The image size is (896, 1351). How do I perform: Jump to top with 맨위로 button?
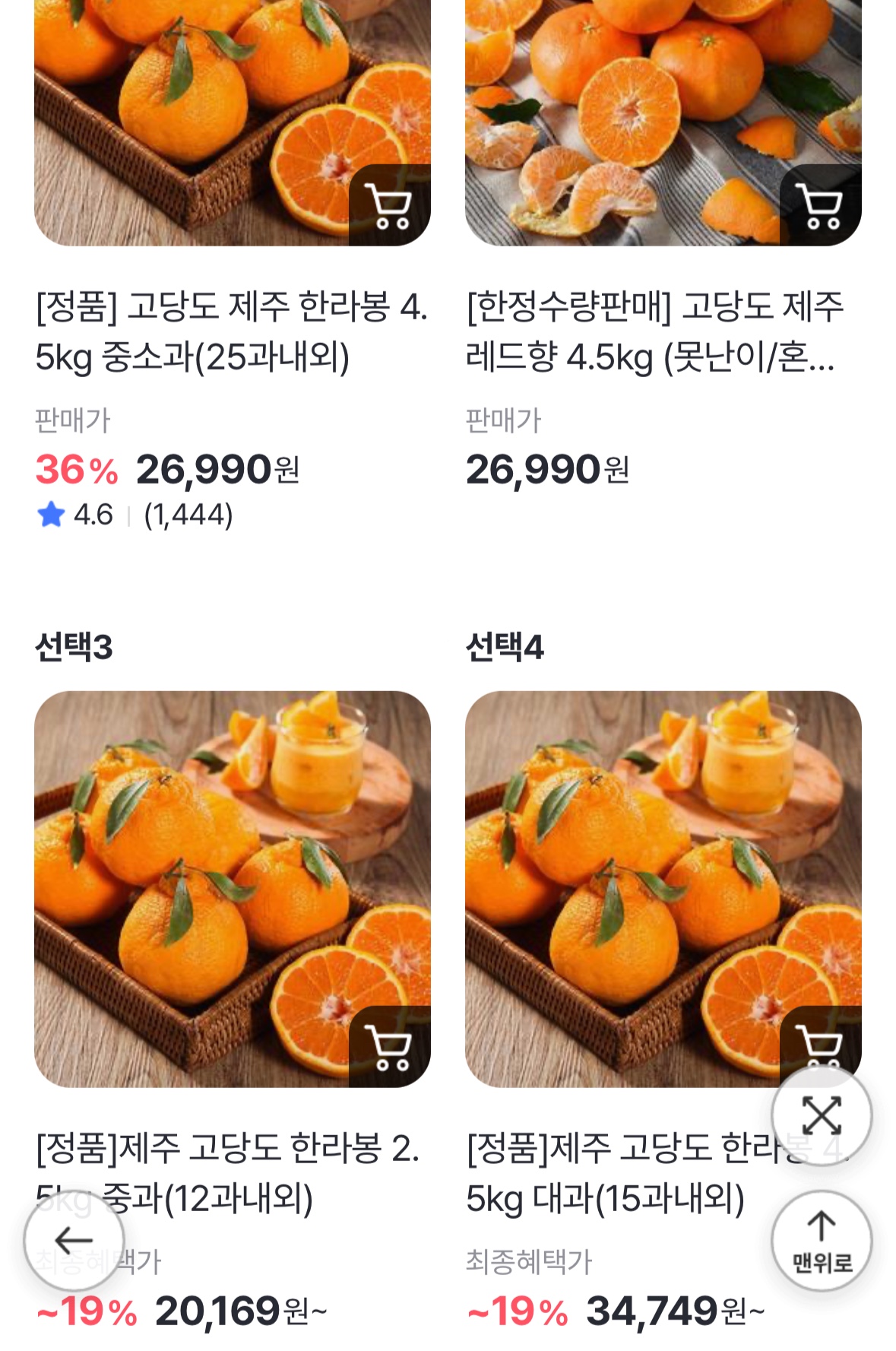pos(822,1241)
